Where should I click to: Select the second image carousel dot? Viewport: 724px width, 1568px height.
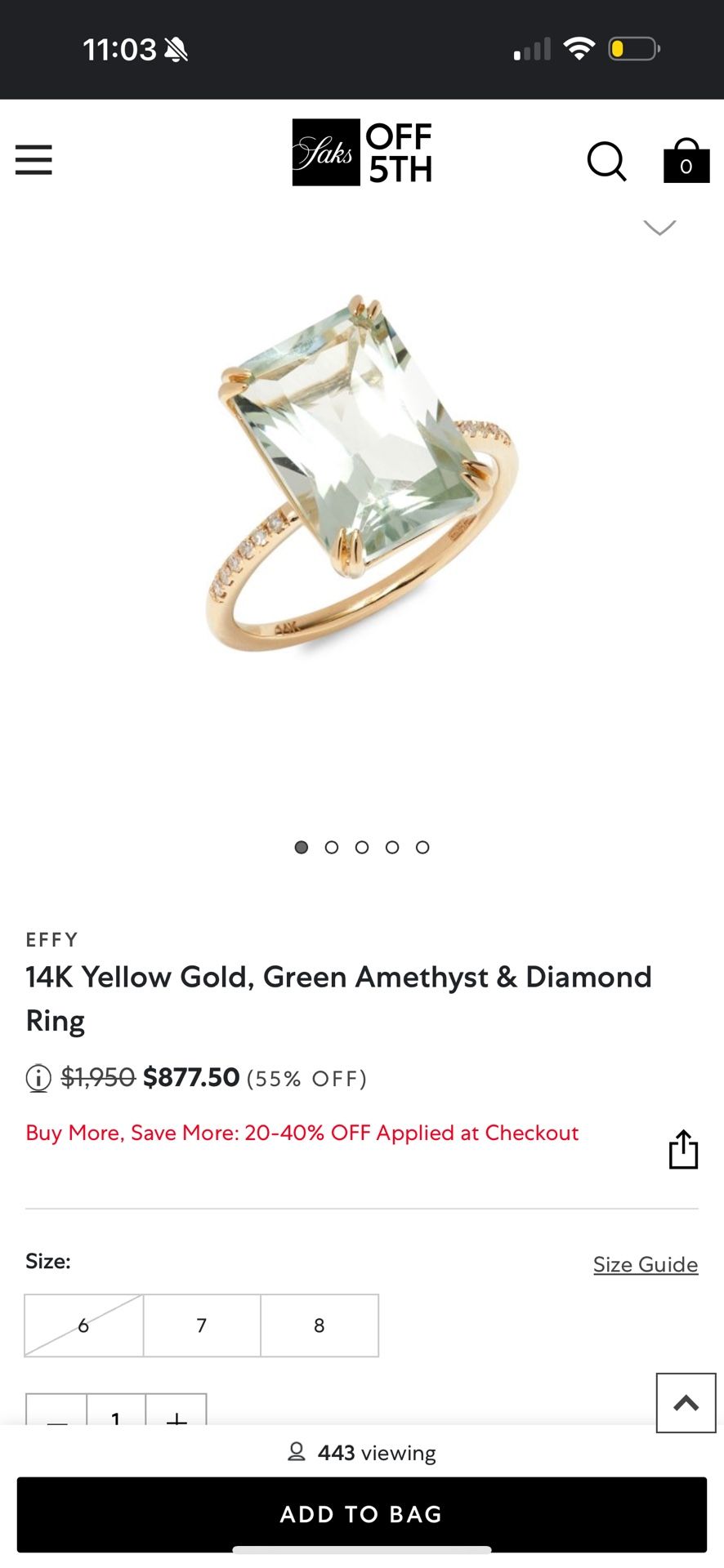coord(332,847)
